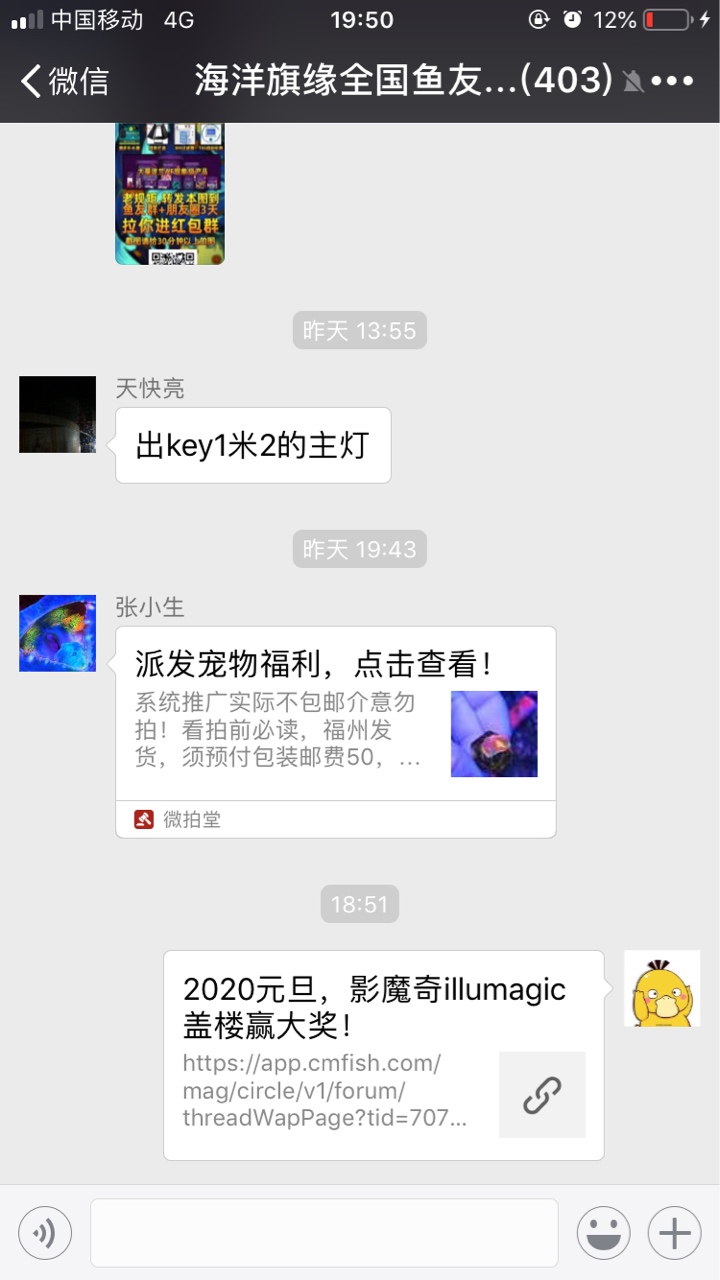Open the group chat details menu
The height and width of the screenshot is (1280, 720).
click(672, 81)
